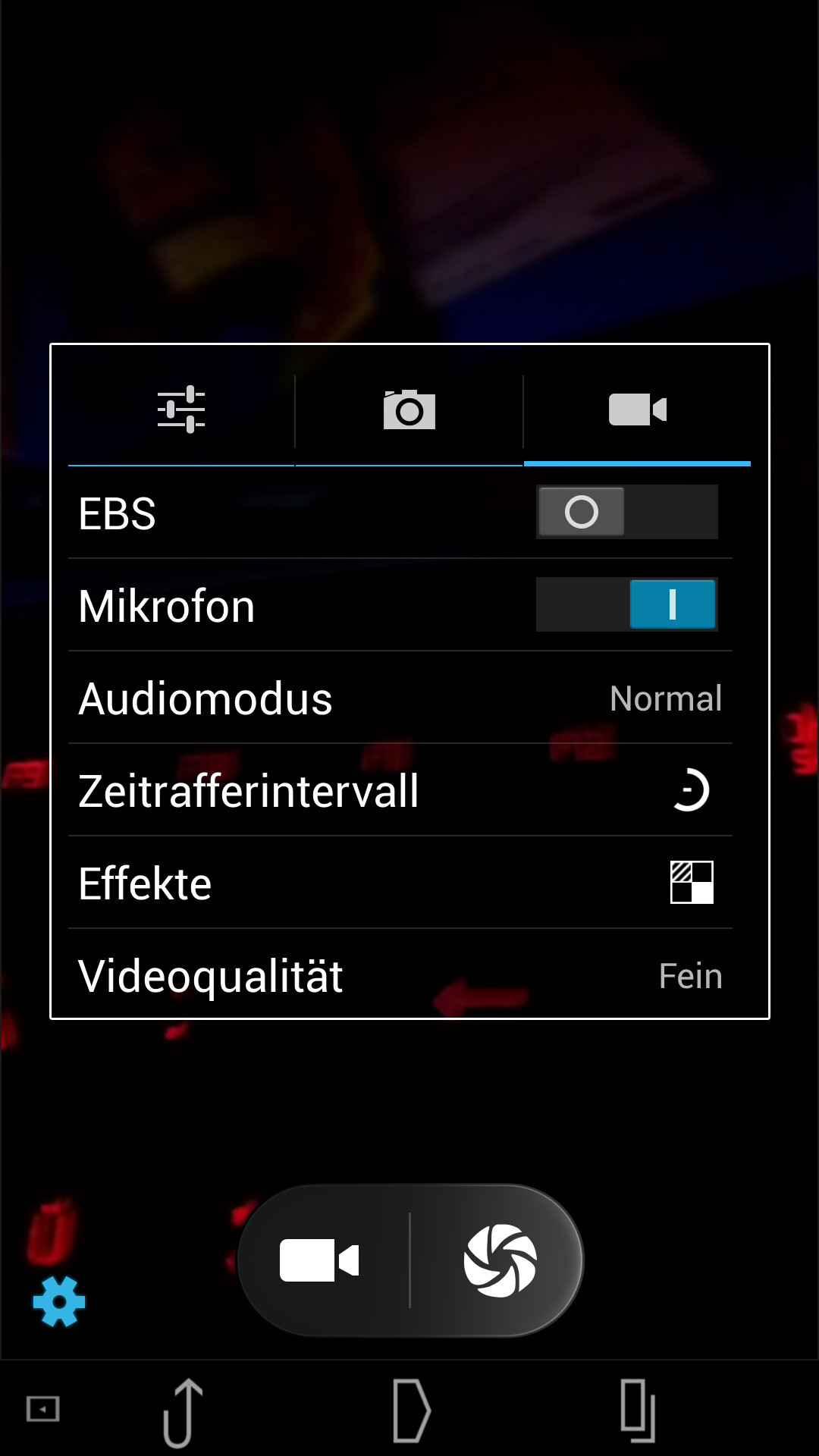Image resolution: width=819 pixels, height=1456 pixels.
Task: Change the Videoqualität setting
Action: pyautogui.click(x=400, y=974)
